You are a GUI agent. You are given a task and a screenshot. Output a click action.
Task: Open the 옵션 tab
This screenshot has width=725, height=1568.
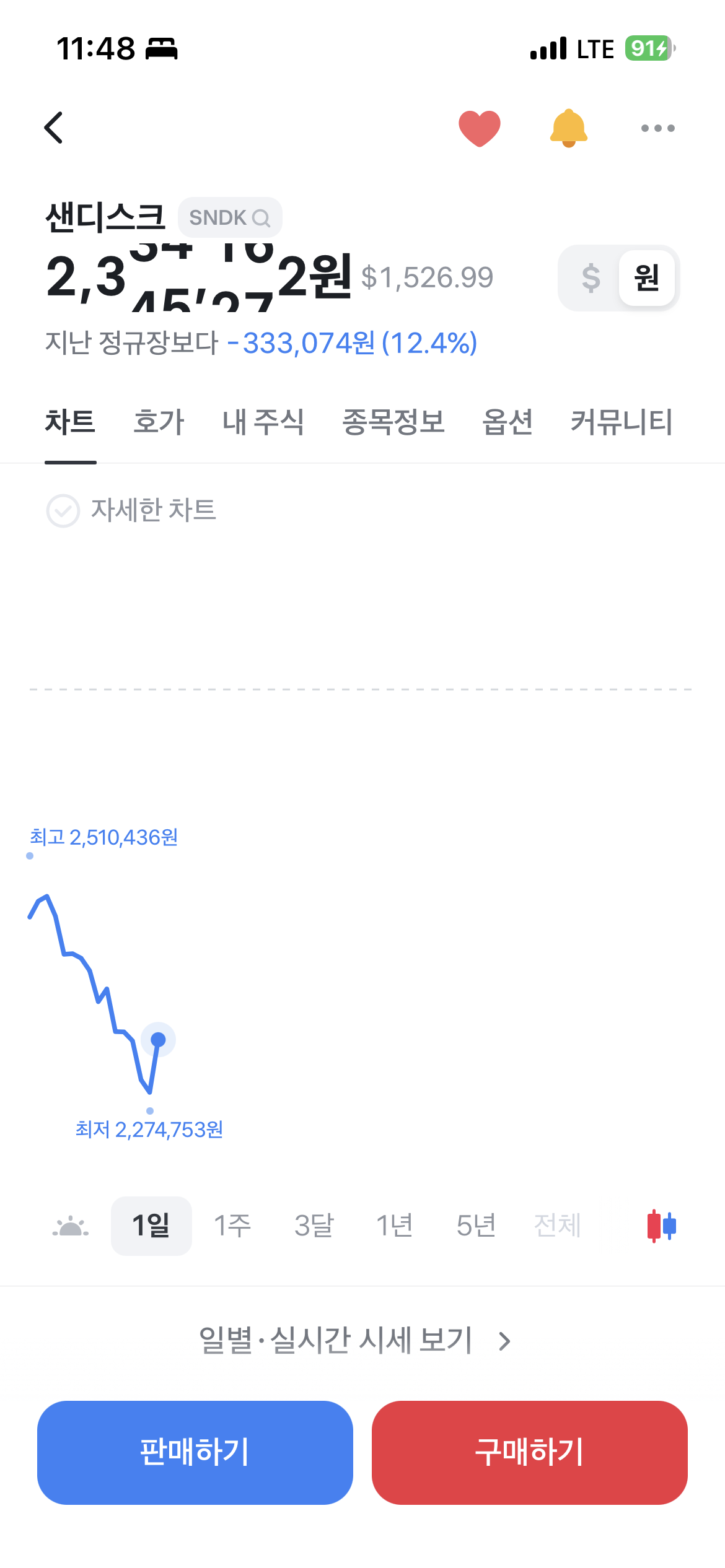(507, 422)
